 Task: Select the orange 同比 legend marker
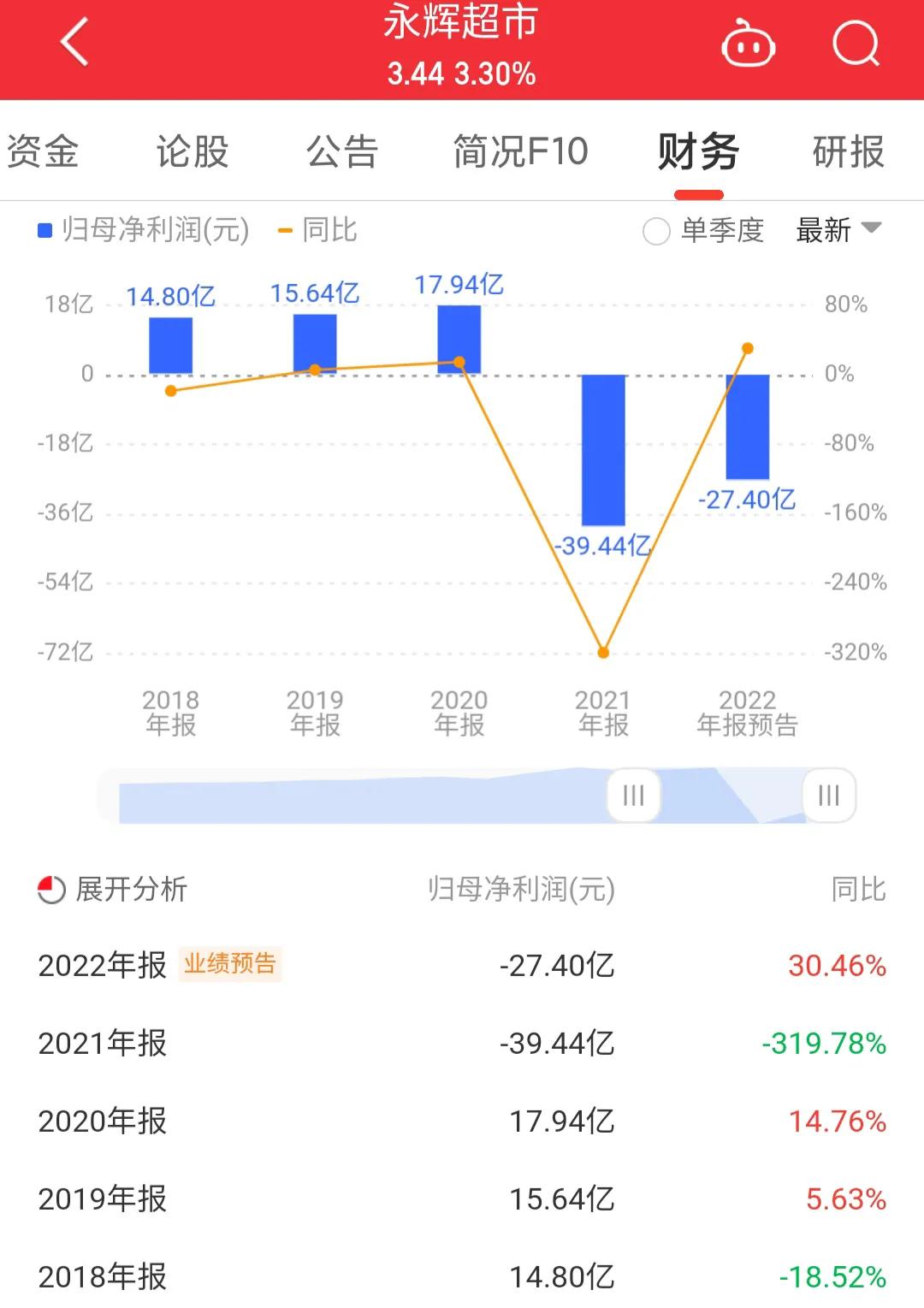pyautogui.click(x=282, y=229)
